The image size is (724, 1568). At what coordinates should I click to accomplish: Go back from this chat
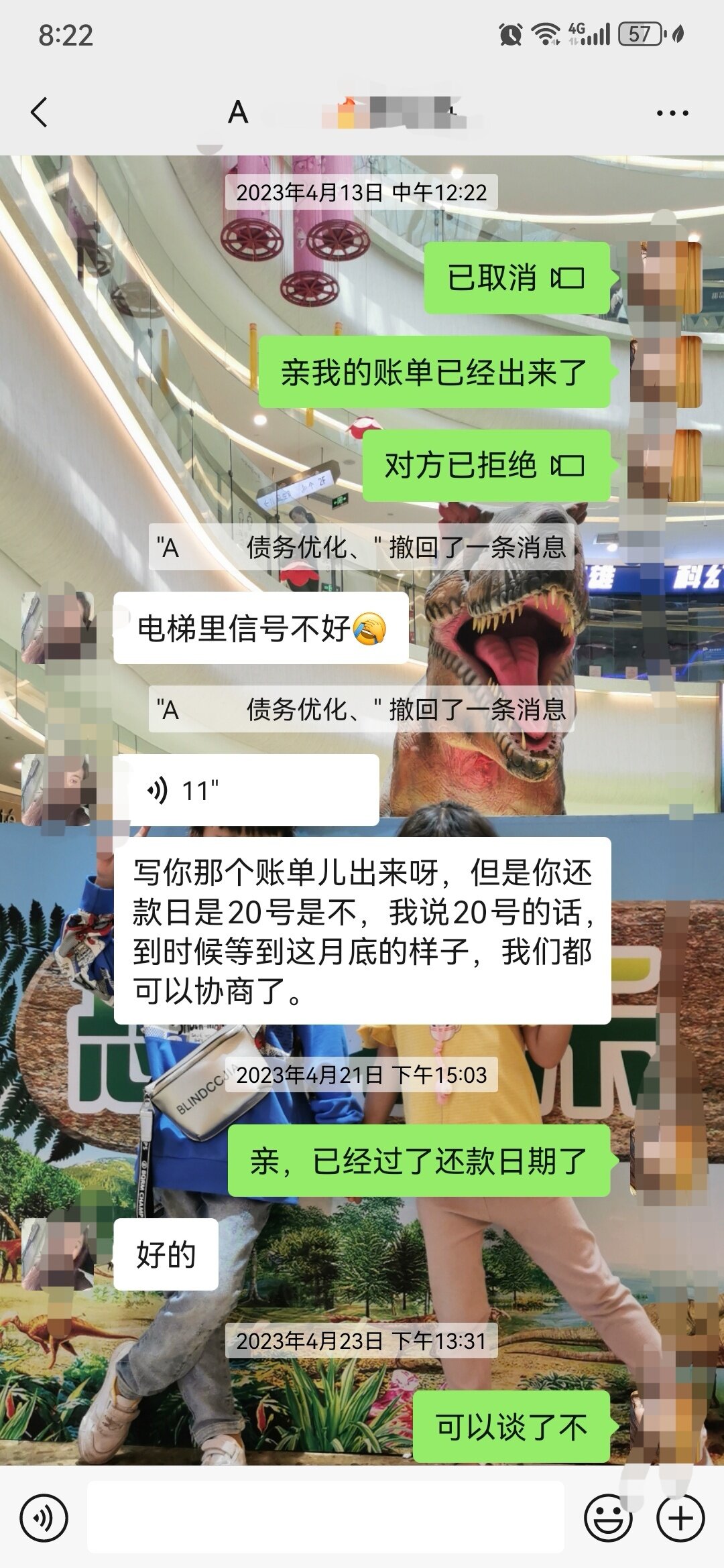click(39, 113)
